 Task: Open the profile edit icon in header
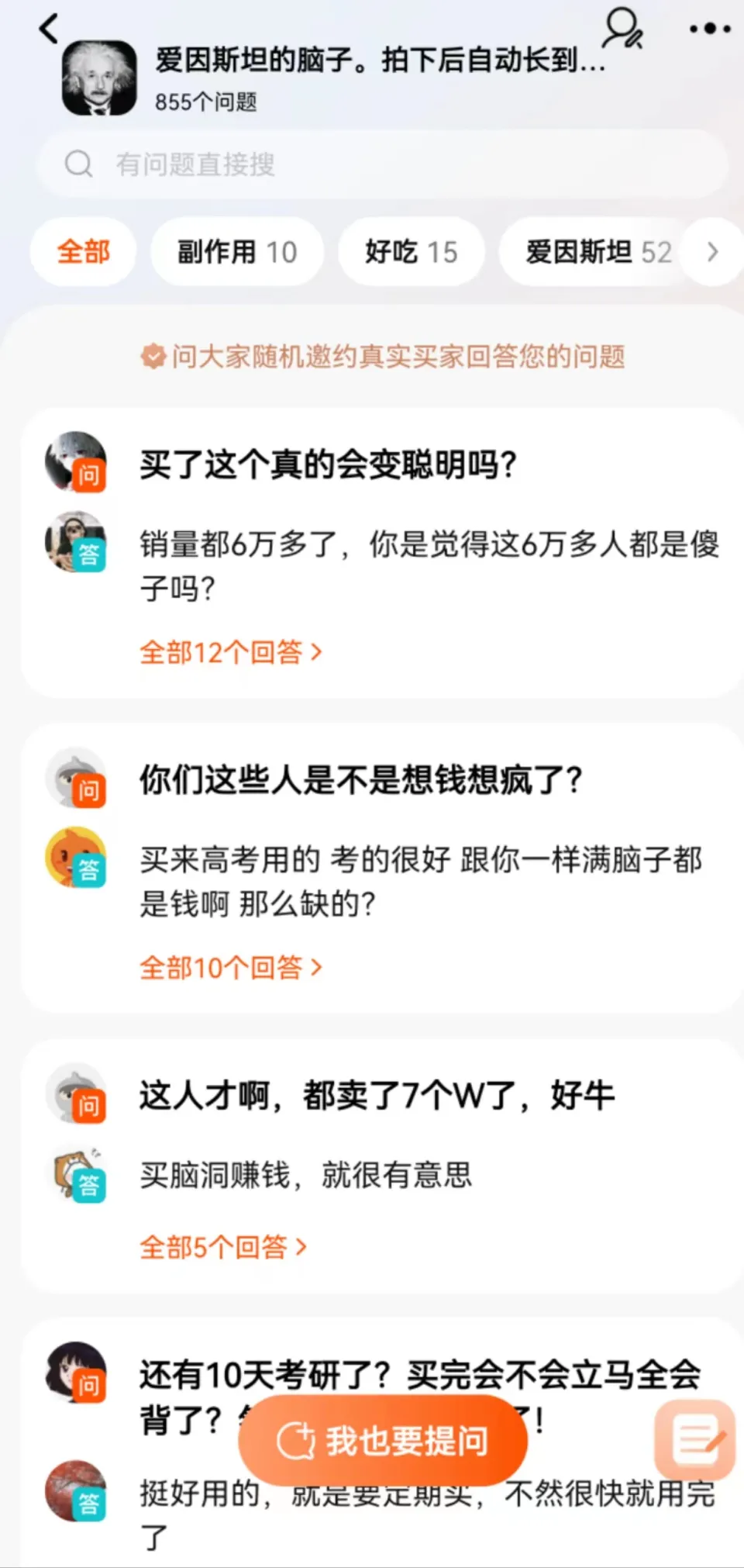tap(623, 29)
